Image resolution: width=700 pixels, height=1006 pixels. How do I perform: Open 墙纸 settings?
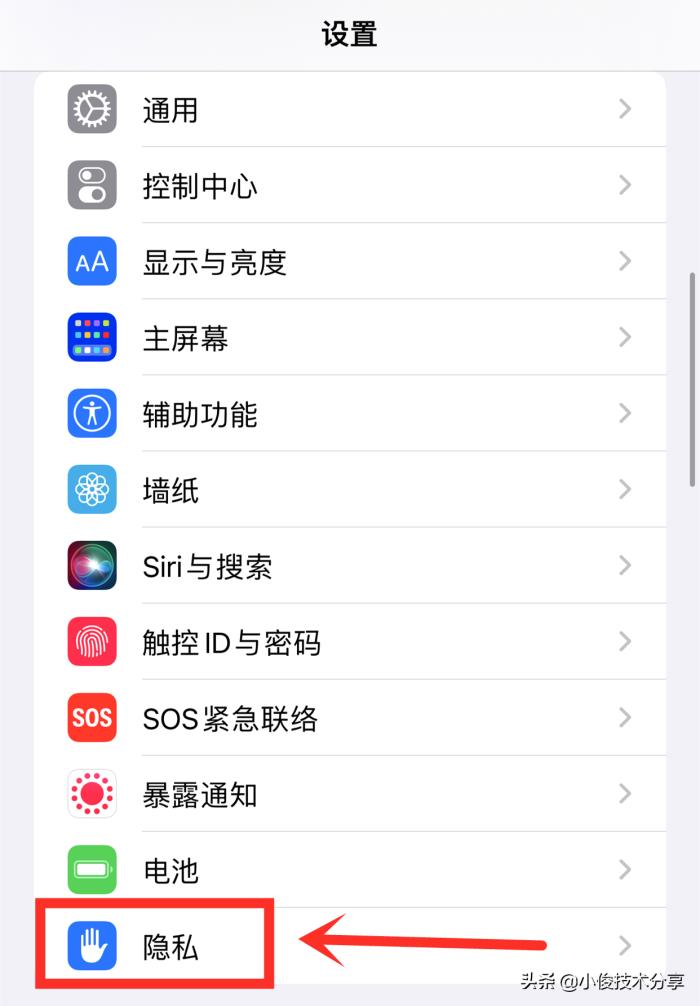[350, 489]
